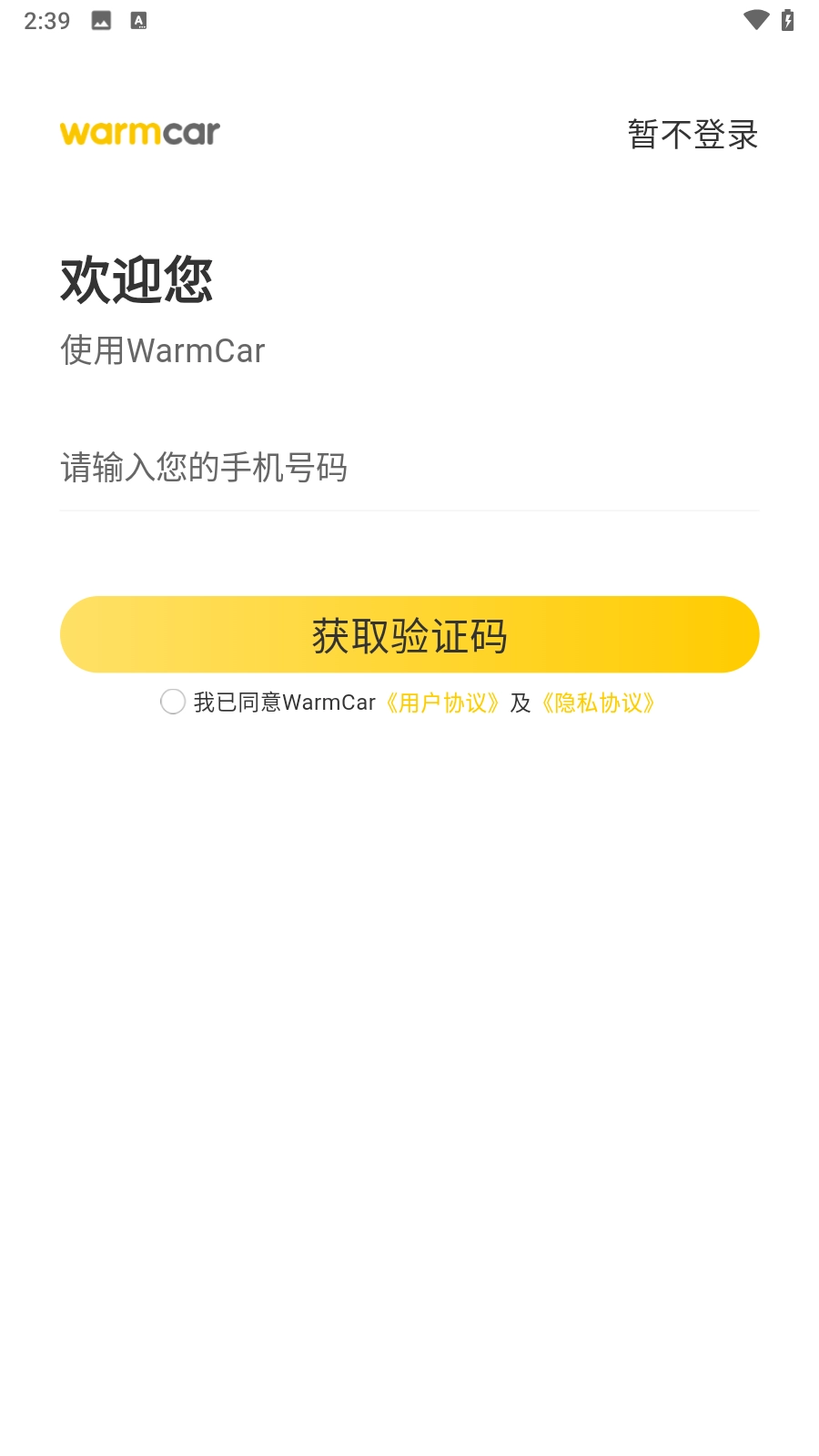The height and width of the screenshot is (1456, 819).
Task: Tap the battery indicator in status bar
Action: (x=788, y=19)
